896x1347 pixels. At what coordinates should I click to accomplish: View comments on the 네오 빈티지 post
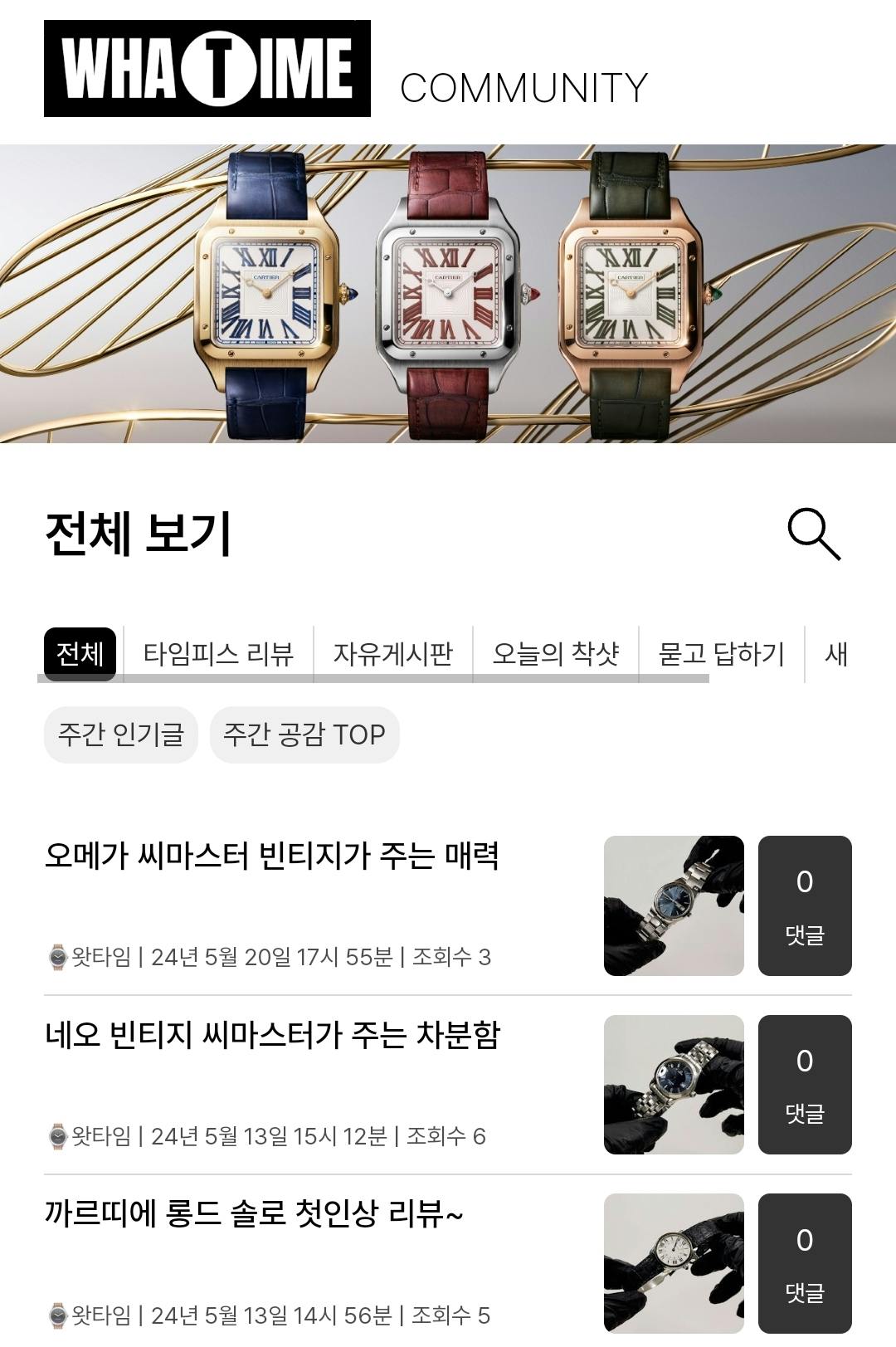[x=804, y=1085]
